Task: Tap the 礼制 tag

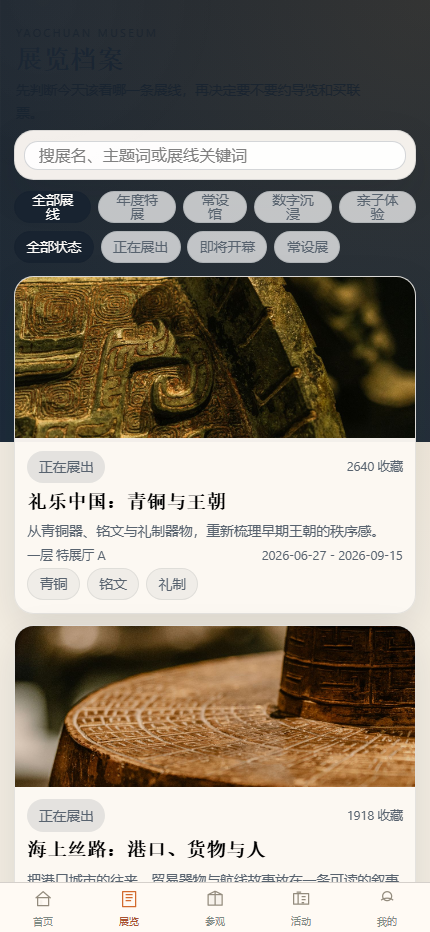Action: tap(172, 584)
